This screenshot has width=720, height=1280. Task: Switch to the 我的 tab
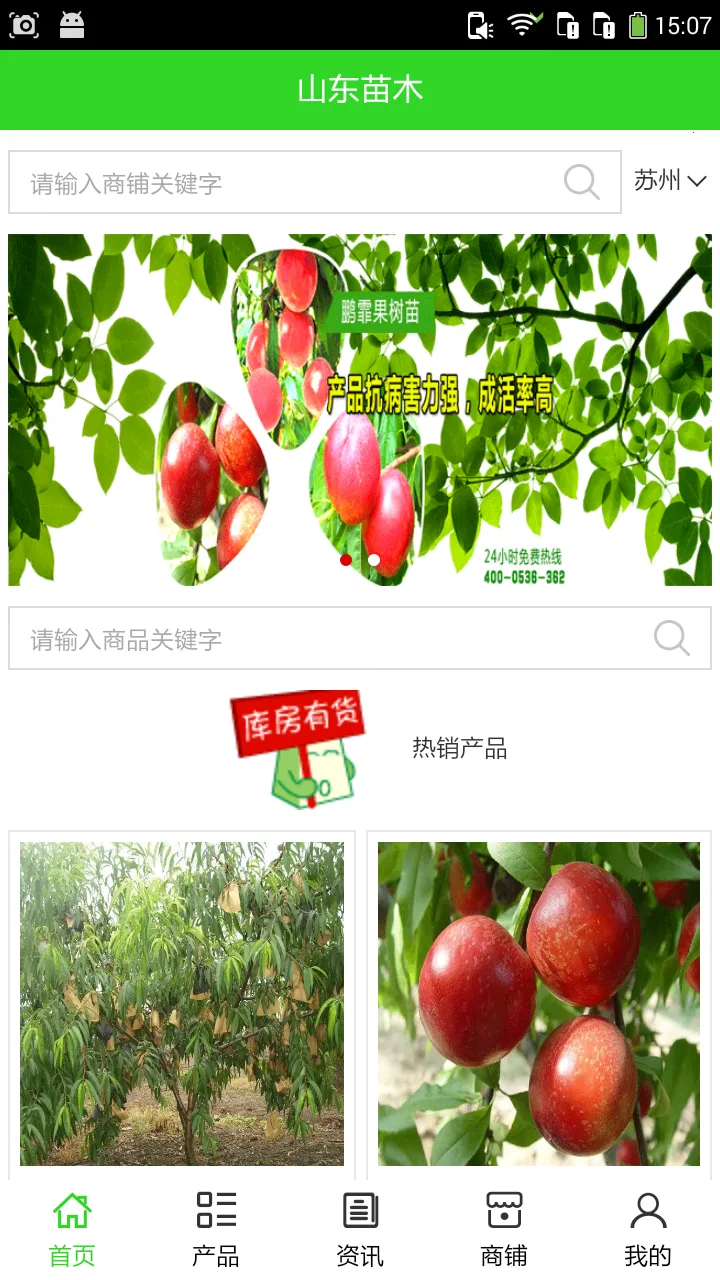coord(648,1230)
